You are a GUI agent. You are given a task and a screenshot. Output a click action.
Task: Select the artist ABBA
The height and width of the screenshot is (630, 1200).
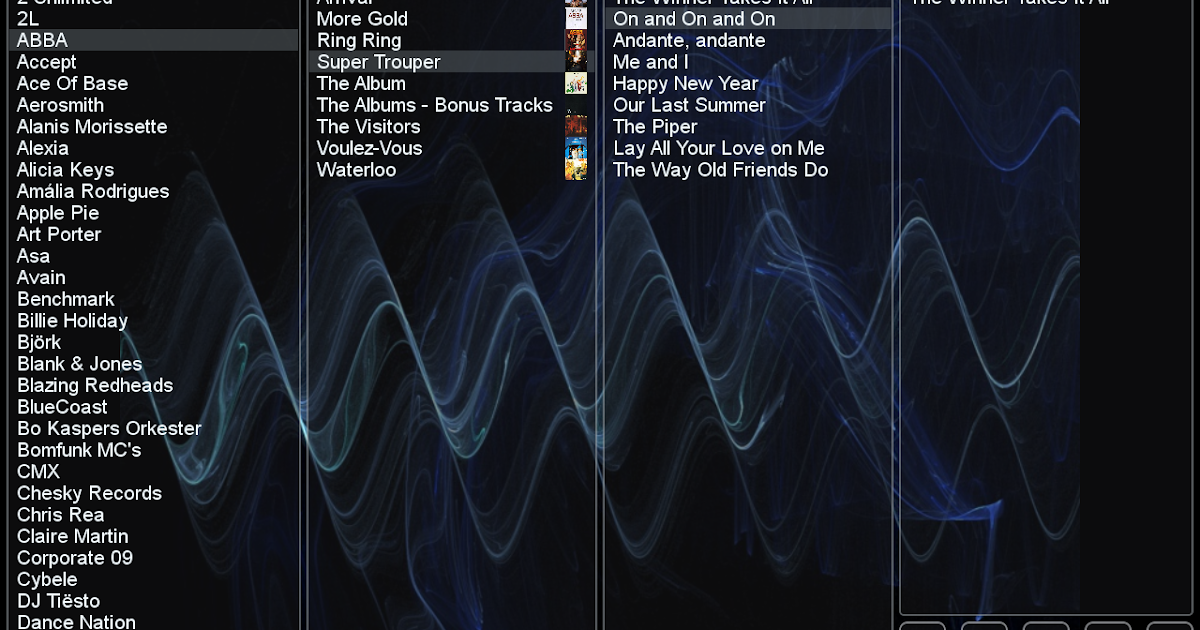pyautogui.click(x=42, y=40)
